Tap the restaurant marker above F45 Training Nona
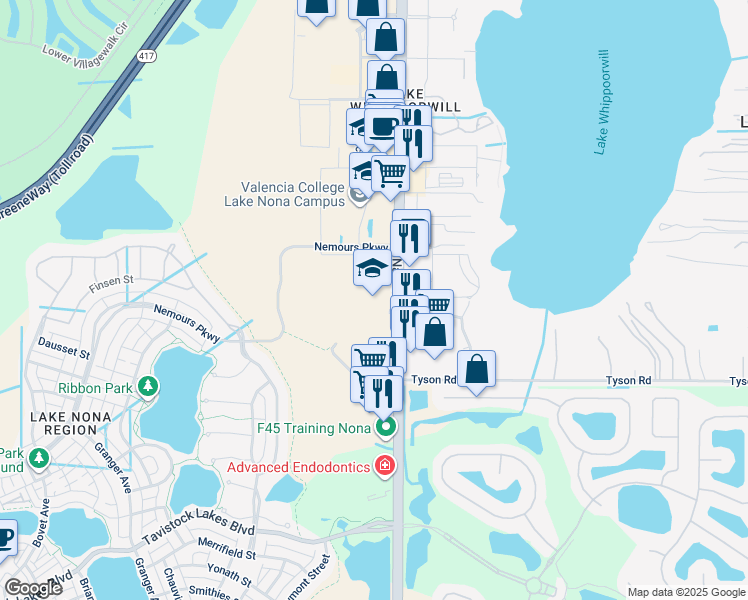748x600 pixels. 383,398
